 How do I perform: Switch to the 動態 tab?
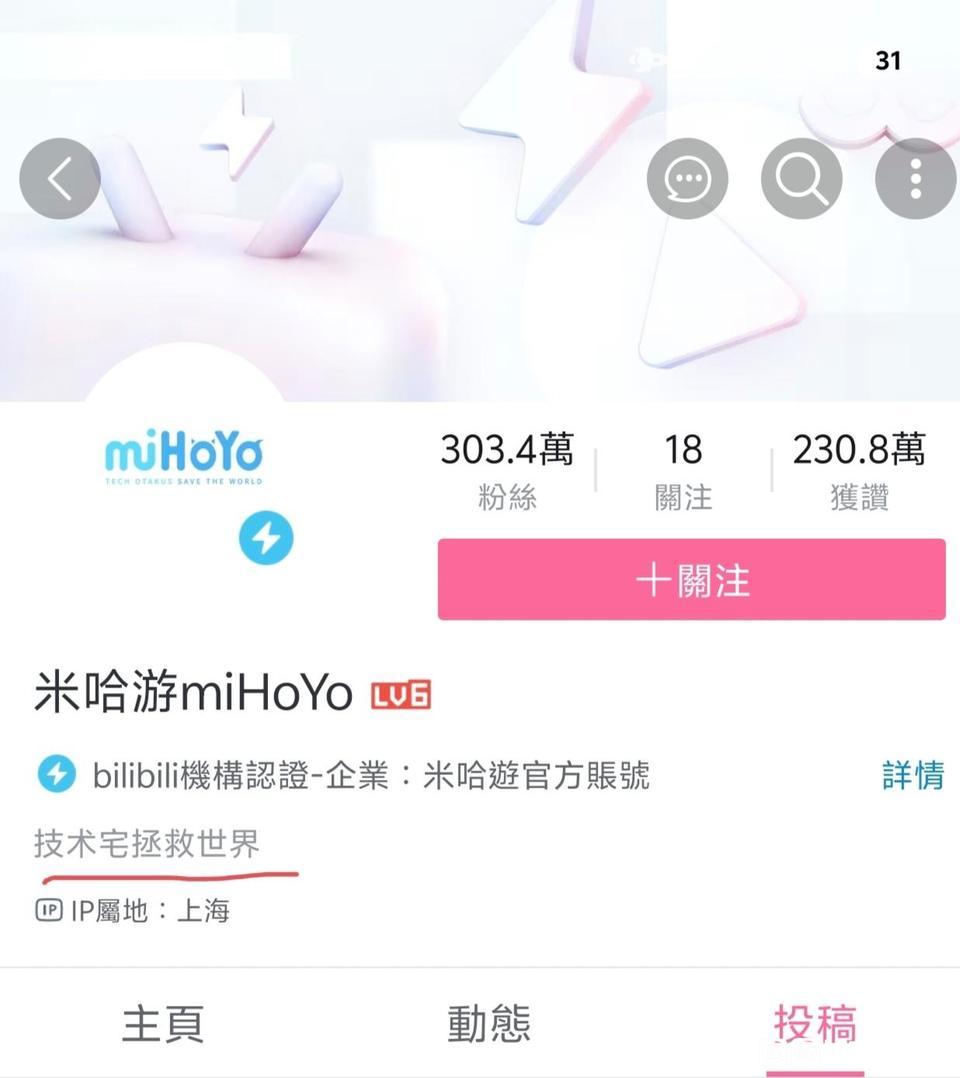489,1024
